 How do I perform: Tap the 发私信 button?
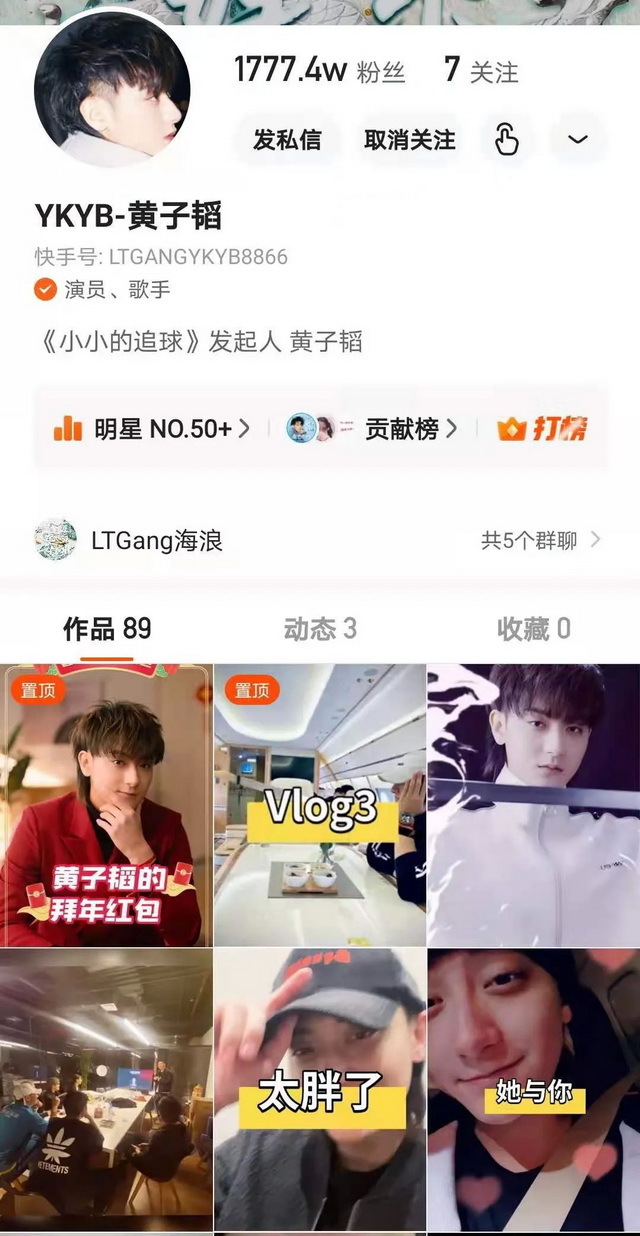[x=287, y=140]
